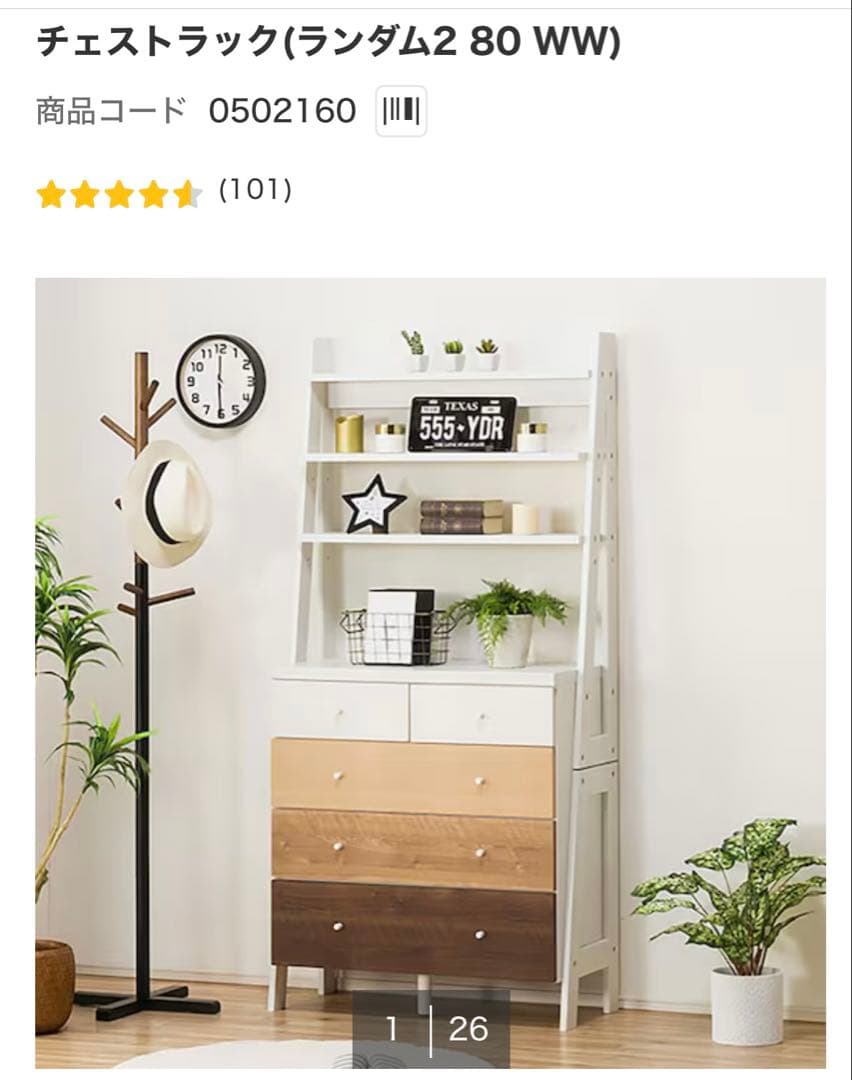Open the 101 customer reviews
This screenshot has width=852, height=1080.
255,190
